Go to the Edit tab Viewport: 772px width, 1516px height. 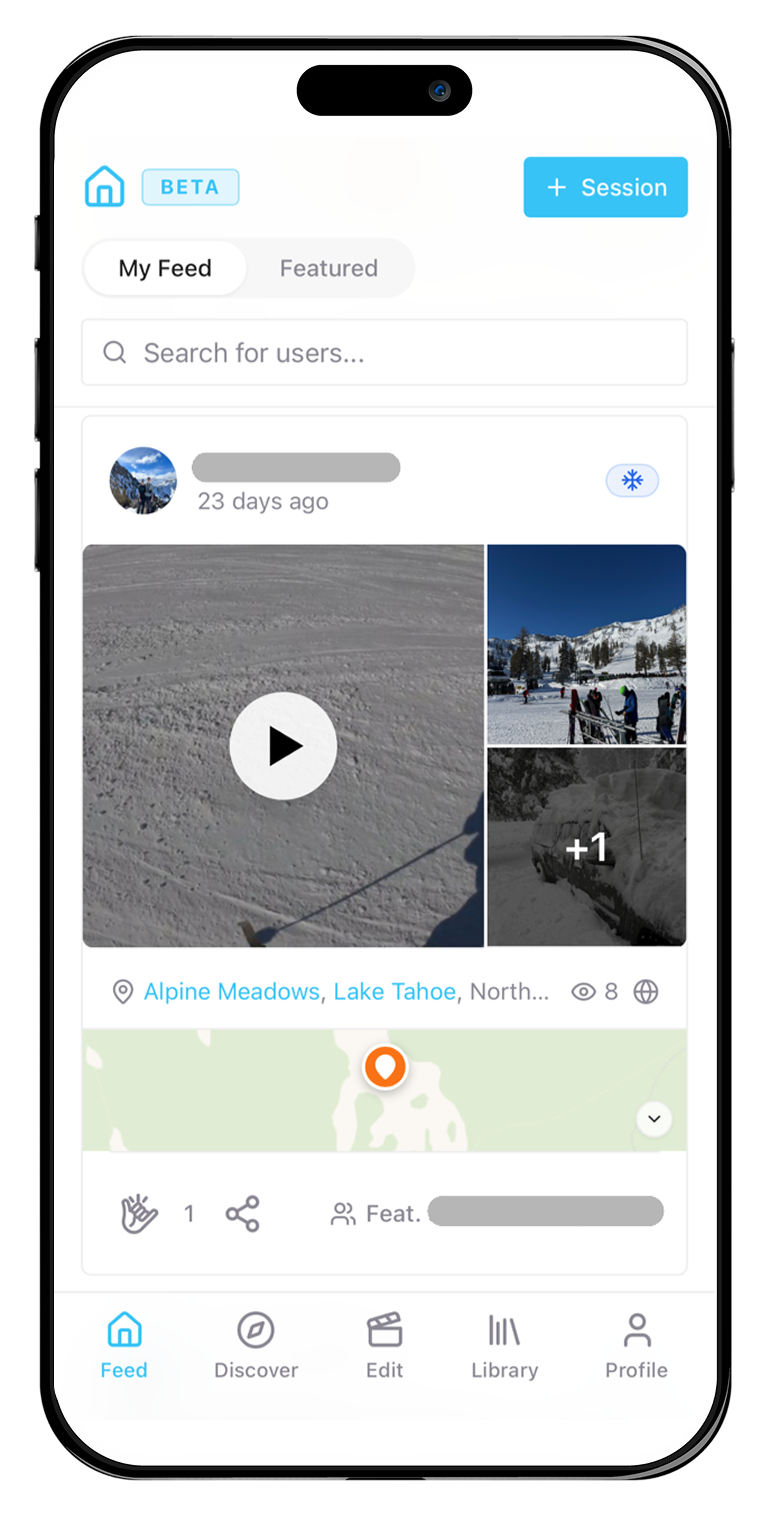click(384, 1346)
